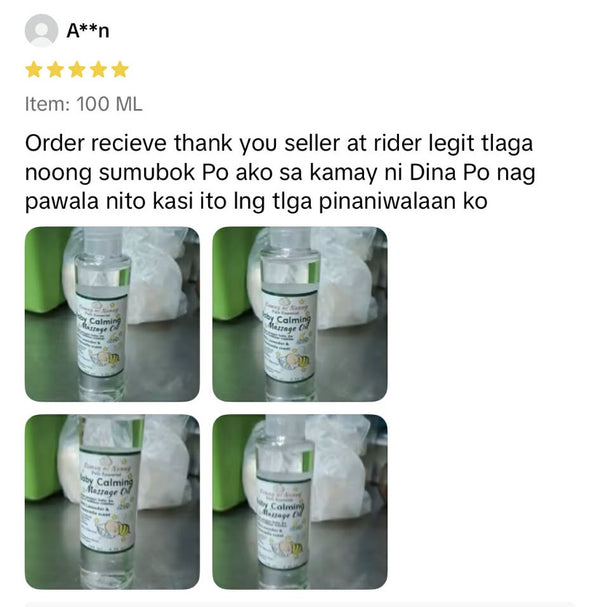Open the second review photo of the massage oil
This screenshot has height=607, width=600.
coord(299,314)
